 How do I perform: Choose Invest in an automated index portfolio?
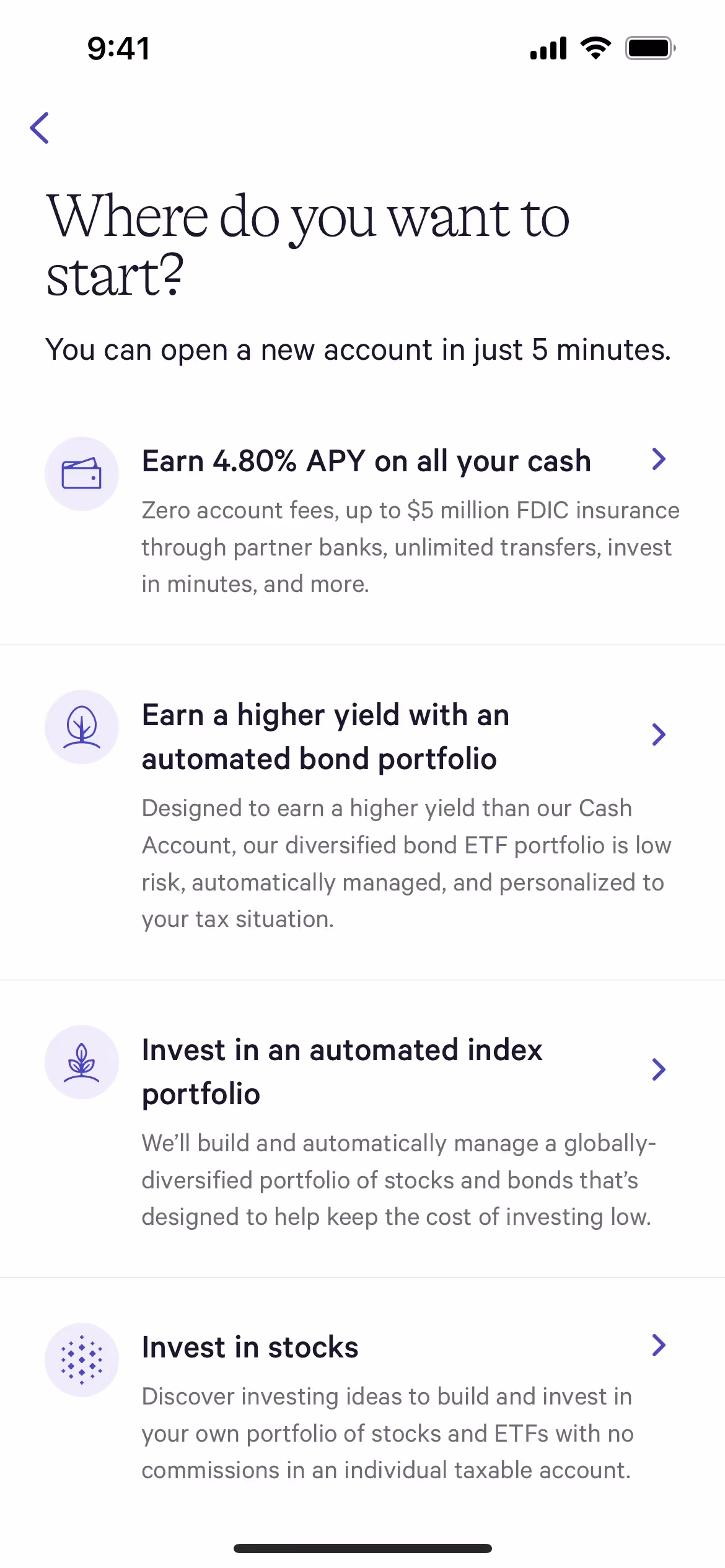[362, 1129]
